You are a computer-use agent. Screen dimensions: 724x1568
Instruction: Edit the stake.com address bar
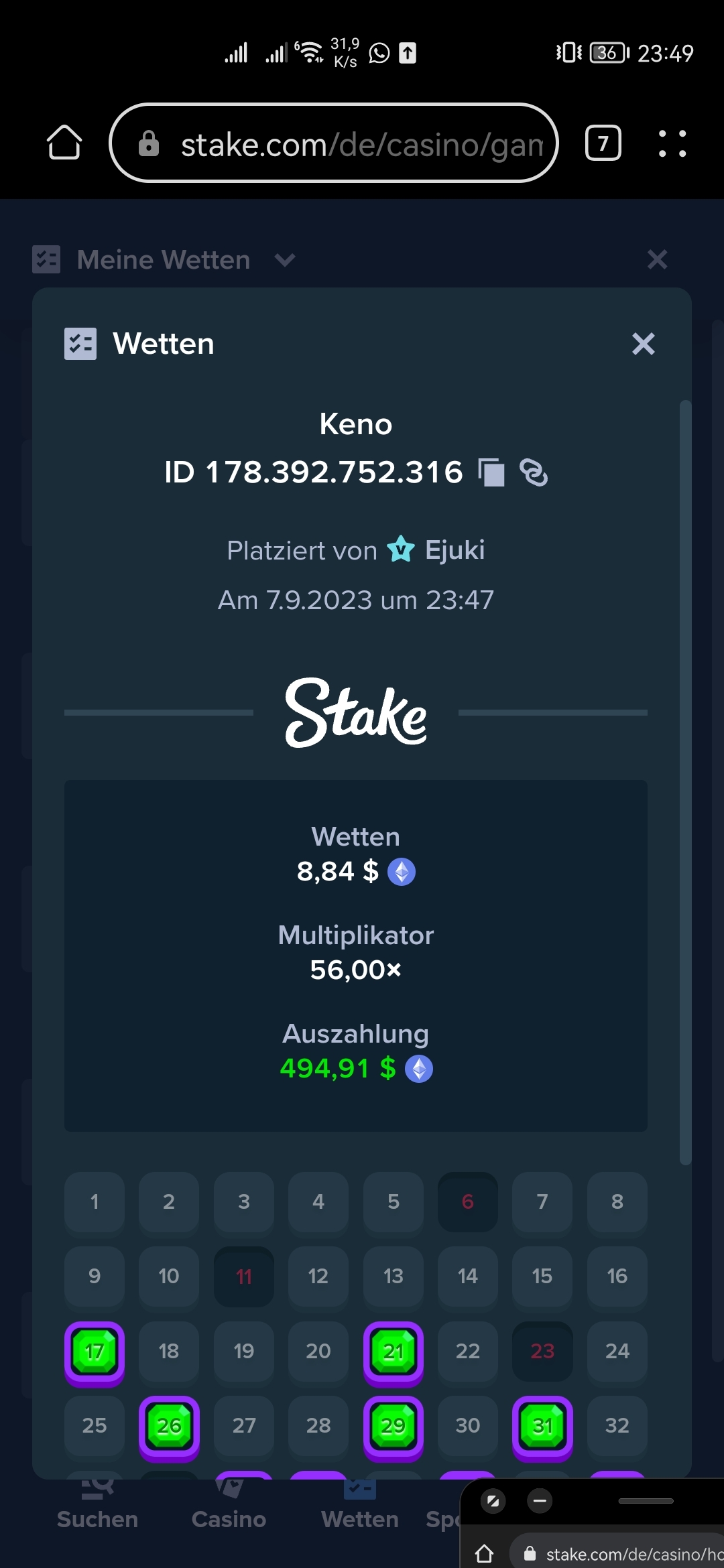pyautogui.click(x=334, y=143)
